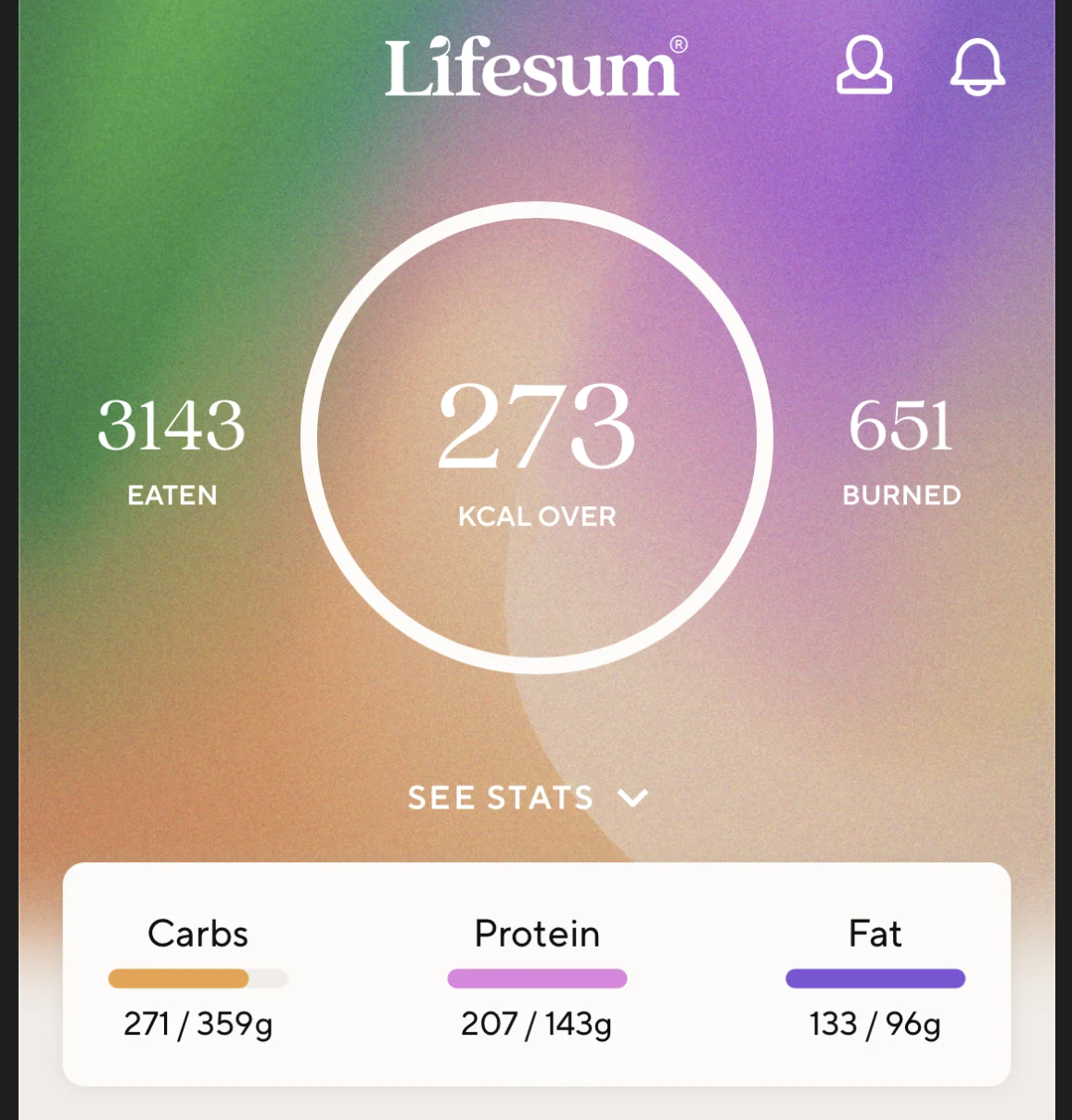Image resolution: width=1072 pixels, height=1120 pixels.
Task: Open the notifications bell
Action: point(977,67)
